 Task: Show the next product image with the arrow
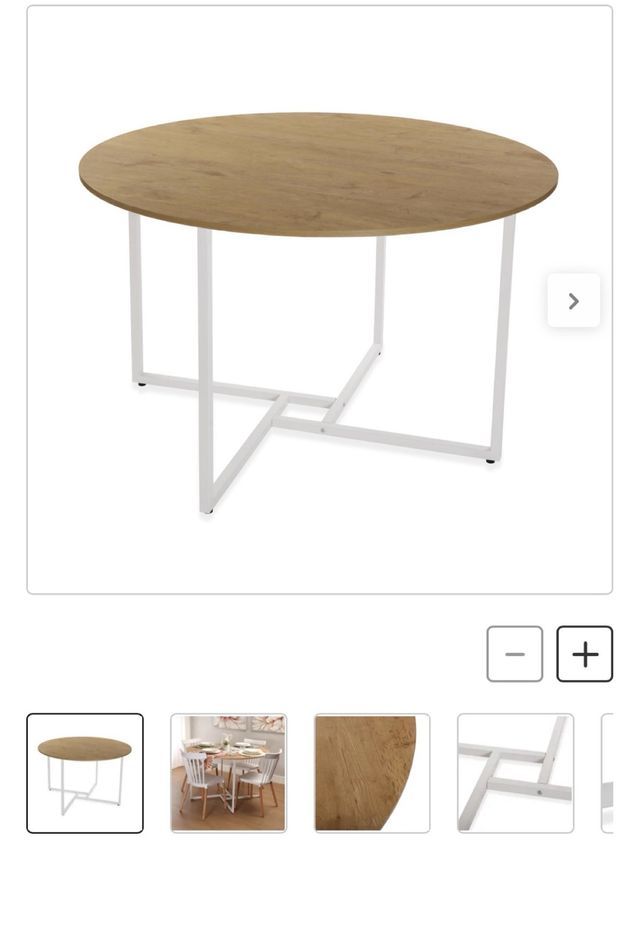coord(573,301)
